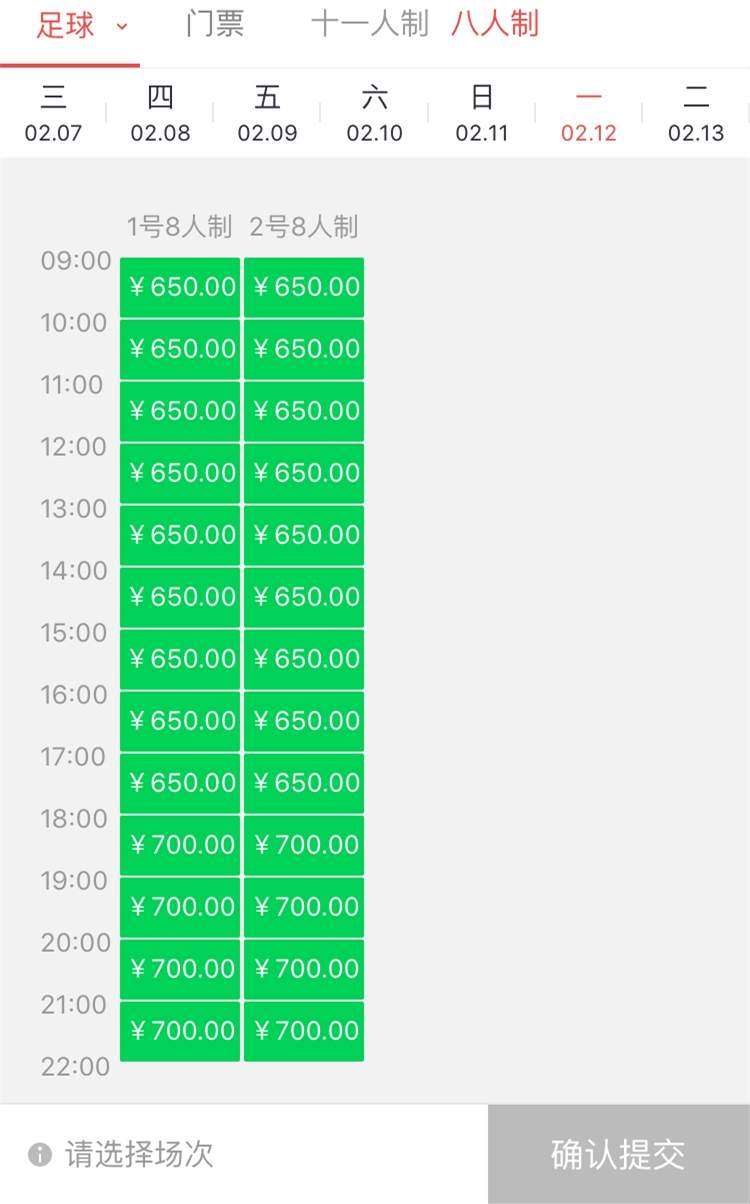Choose date 一 02.12
This screenshot has height=1204, width=750.
coord(589,114)
